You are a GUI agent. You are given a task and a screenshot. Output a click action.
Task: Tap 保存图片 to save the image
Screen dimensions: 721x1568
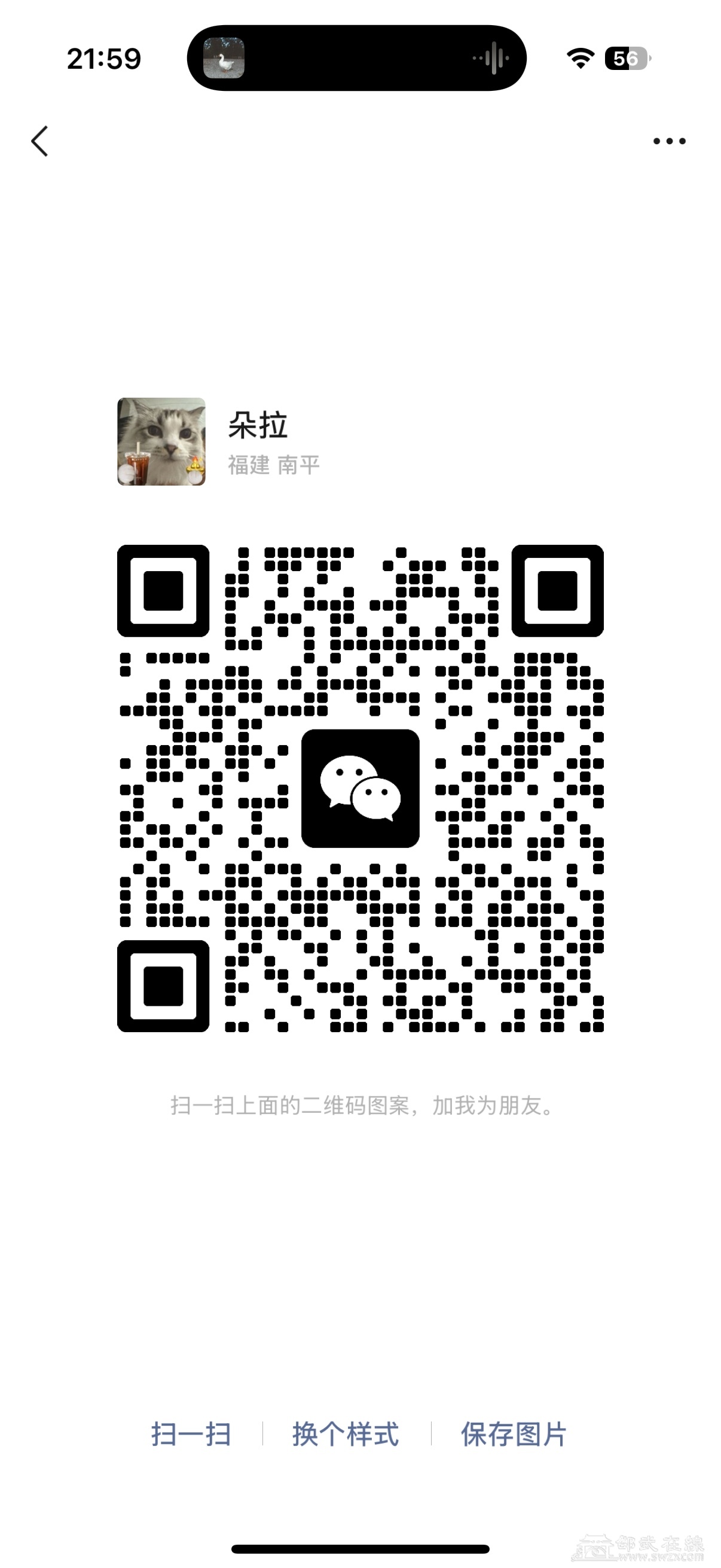pos(514,1434)
